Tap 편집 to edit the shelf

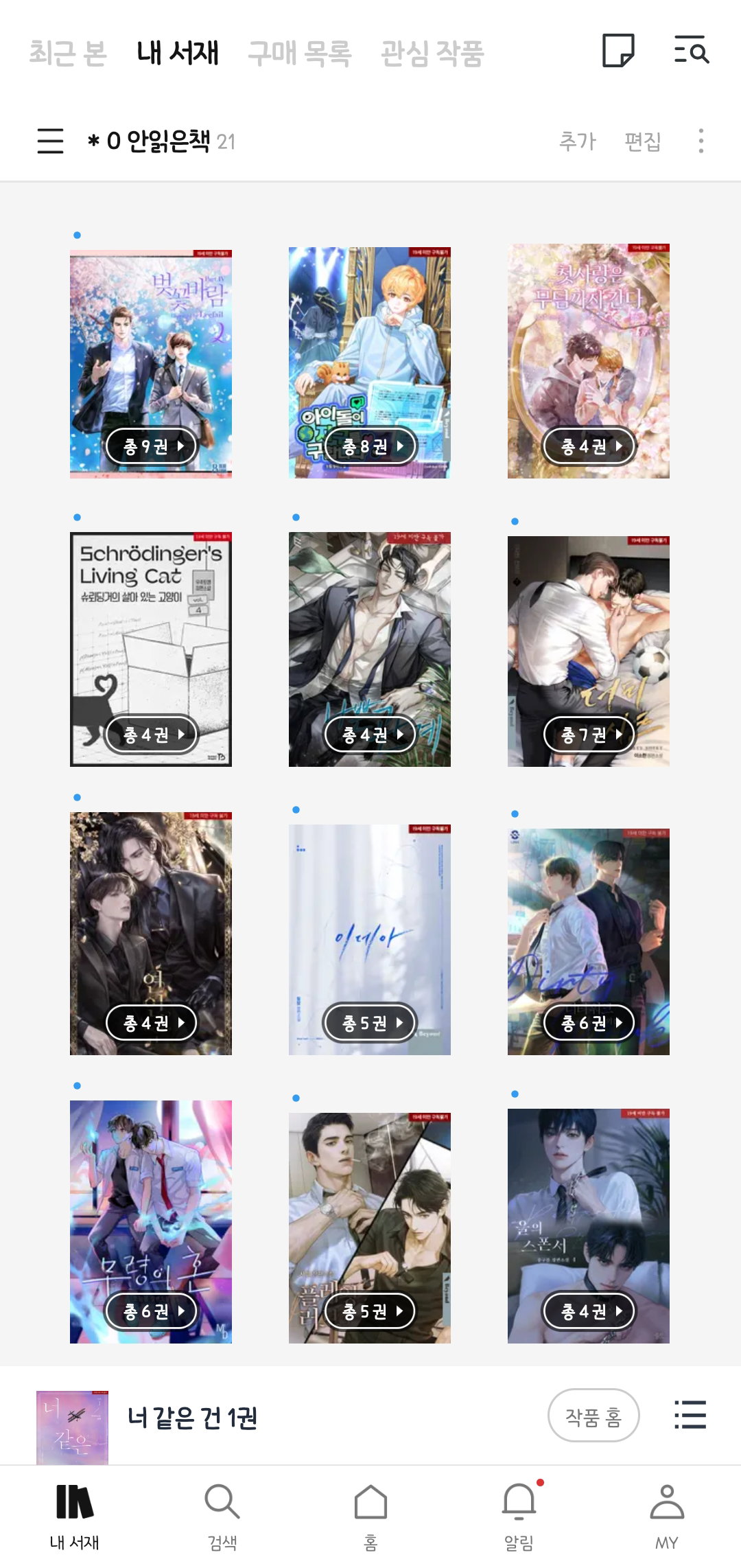pos(643,141)
